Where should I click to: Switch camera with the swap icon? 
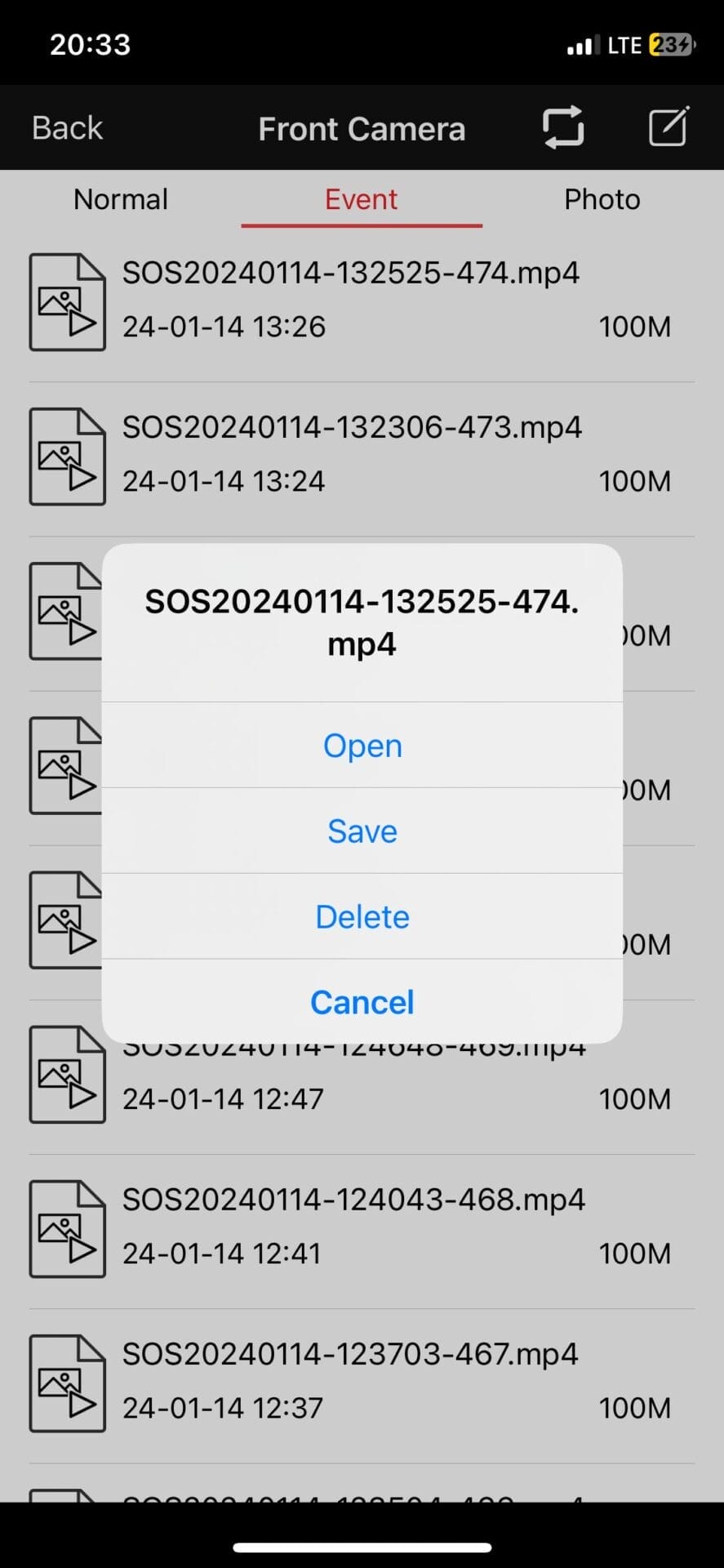(x=563, y=127)
